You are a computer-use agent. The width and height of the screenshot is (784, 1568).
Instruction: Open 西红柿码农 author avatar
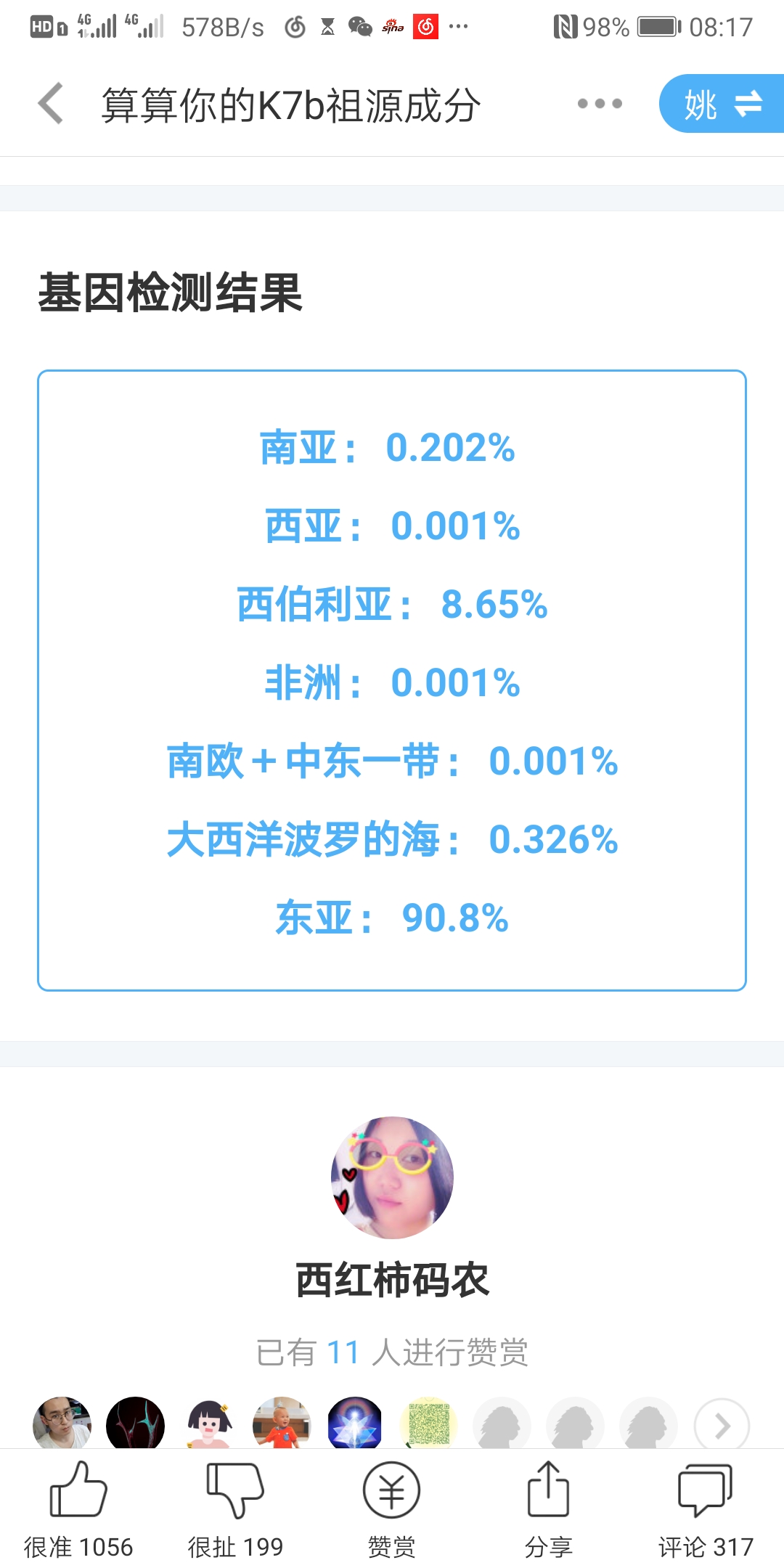pyautogui.click(x=392, y=1177)
